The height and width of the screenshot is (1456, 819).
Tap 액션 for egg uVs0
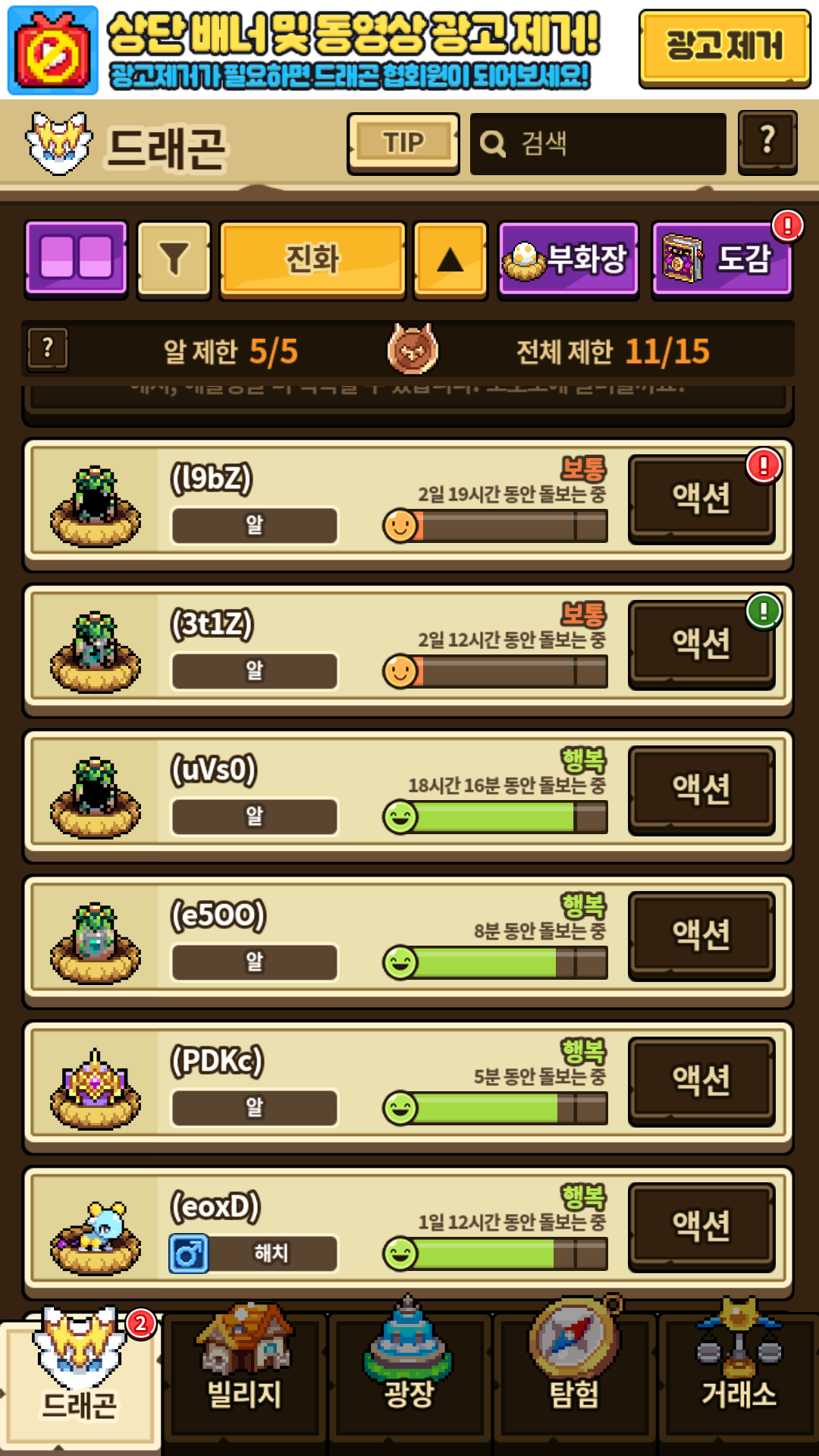tap(701, 789)
